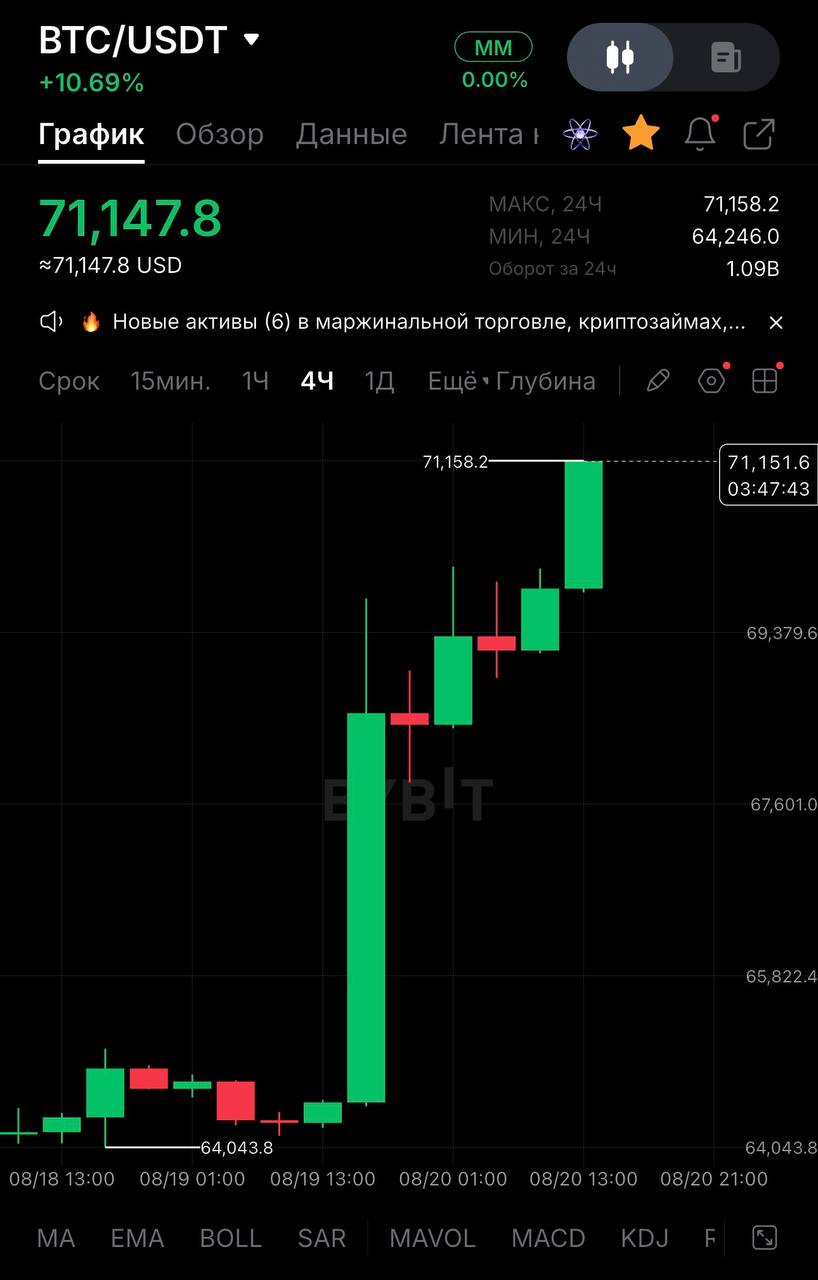Toggle the favorite star for BTC/USDT
The width and height of the screenshot is (818, 1280).
click(x=640, y=133)
